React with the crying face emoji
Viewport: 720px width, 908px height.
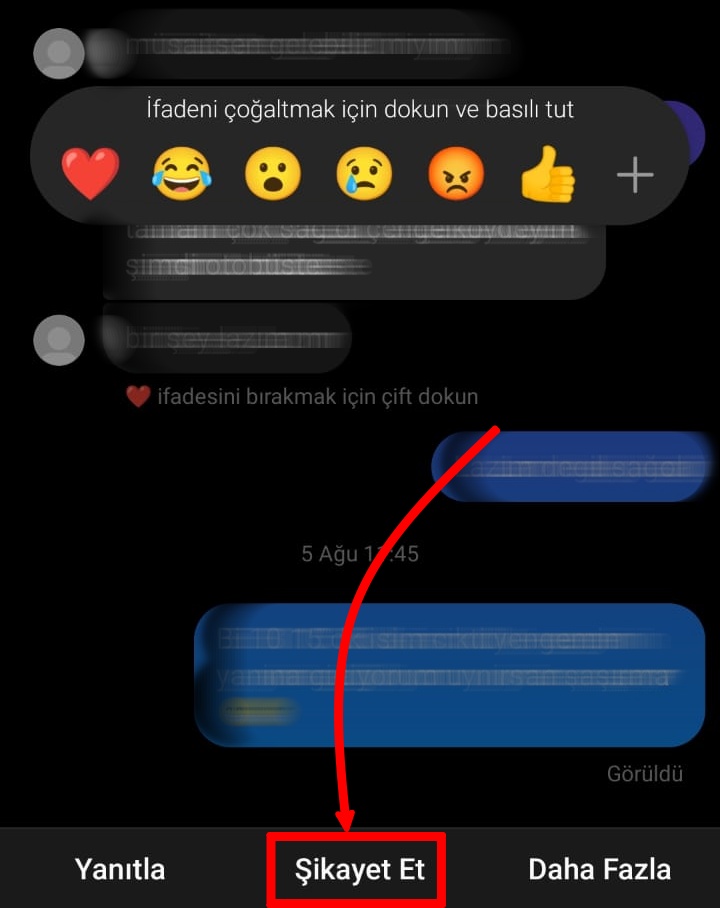point(364,175)
